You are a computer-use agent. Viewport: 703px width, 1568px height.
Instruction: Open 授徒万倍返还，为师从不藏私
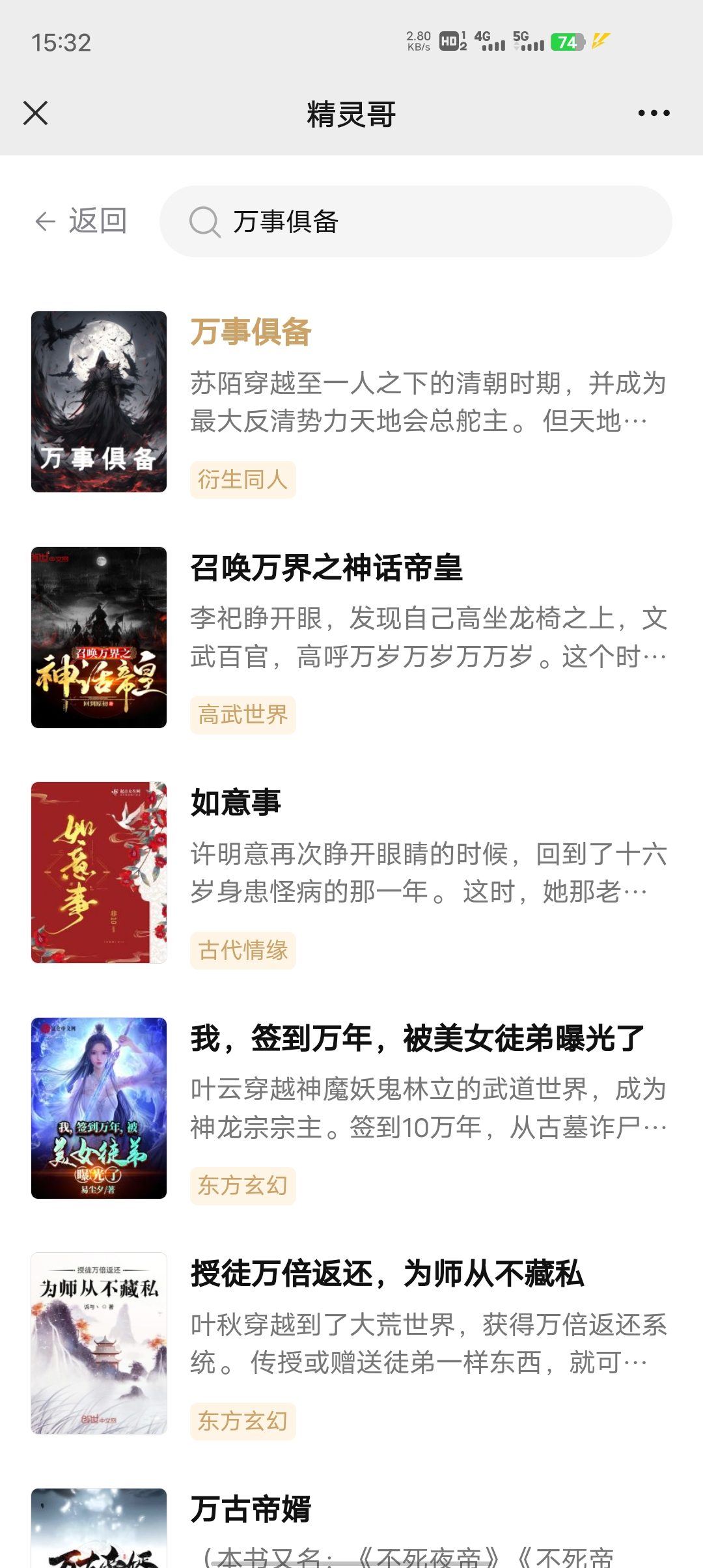(x=387, y=1274)
